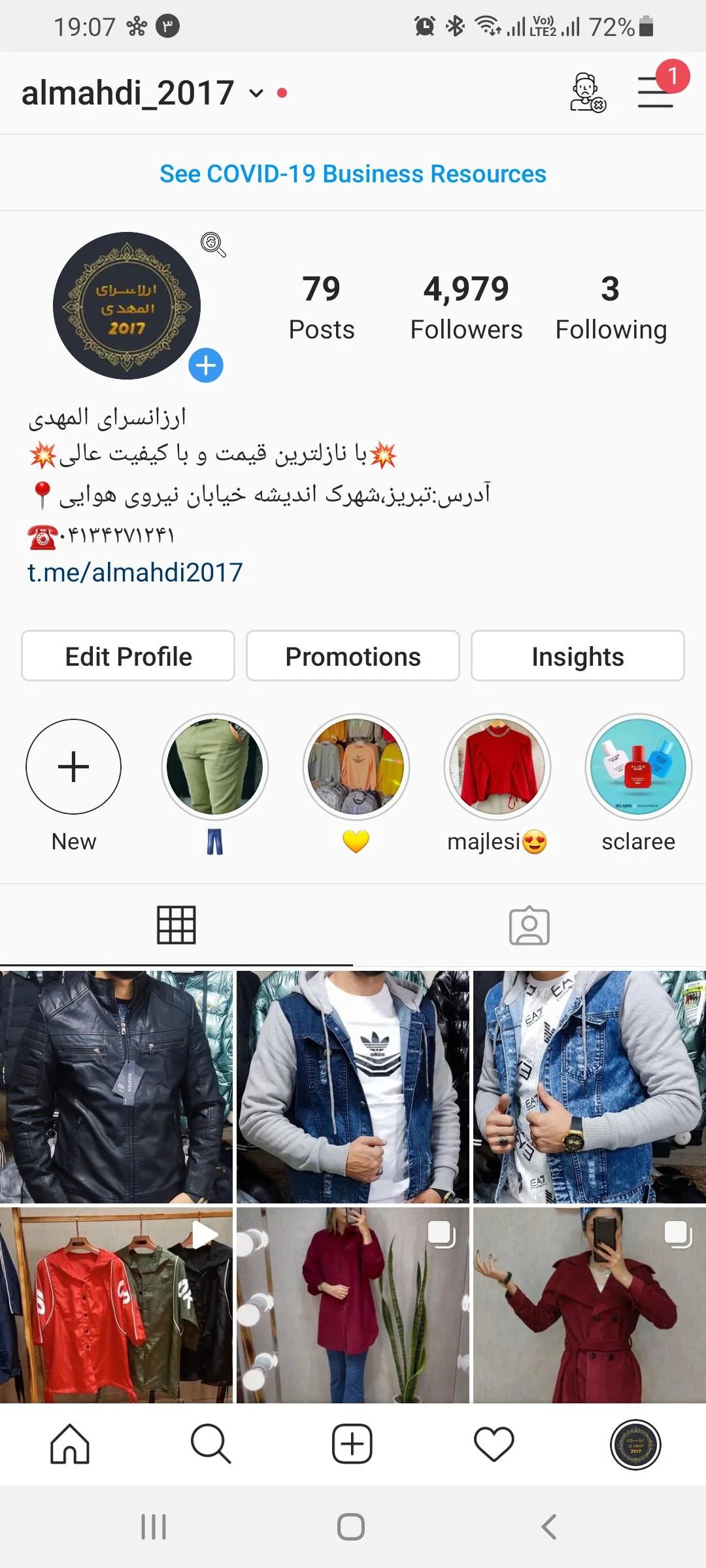Viewport: 706px width, 1568px height.
Task: Click the Edit Profile button
Action: click(x=127, y=656)
